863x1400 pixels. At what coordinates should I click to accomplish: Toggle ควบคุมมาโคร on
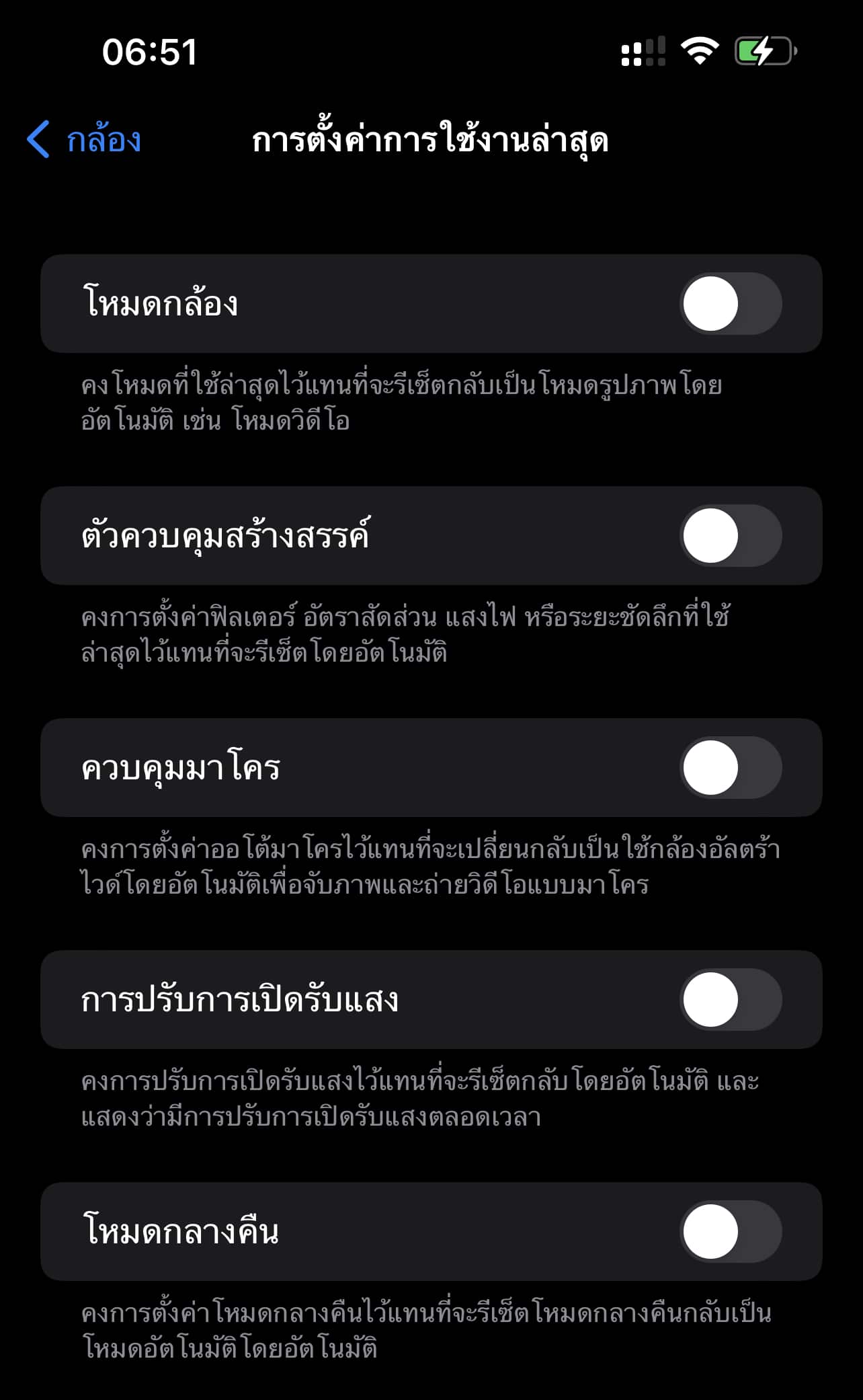pyautogui.click(x=731, y=768)
